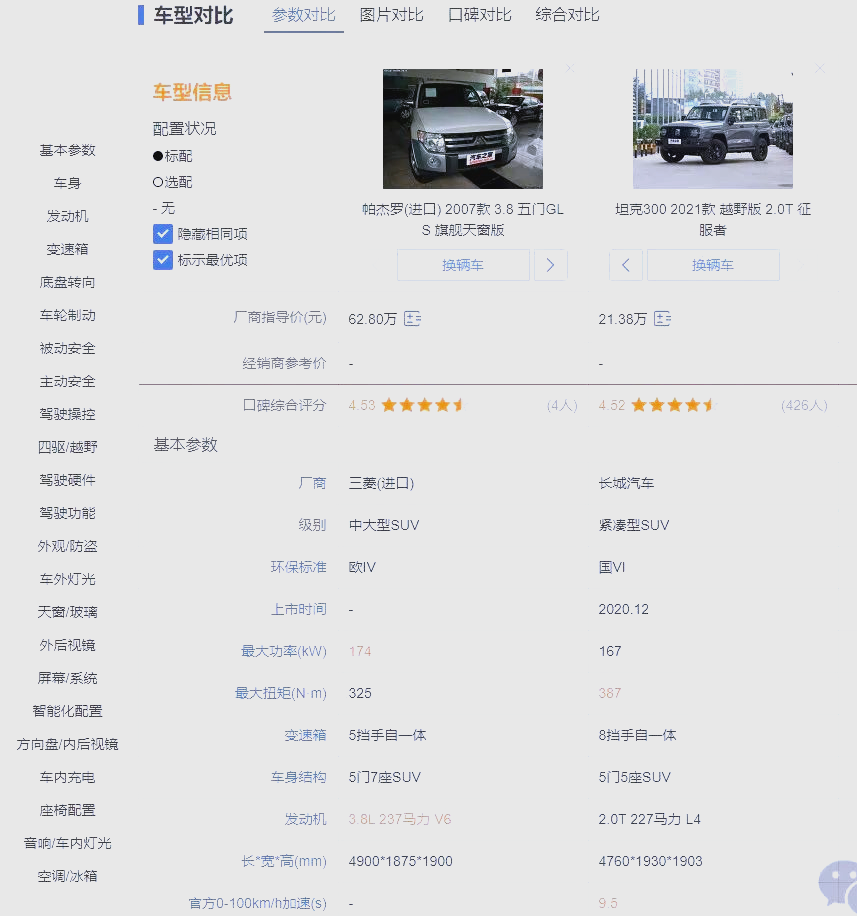Select the 参数对比 tab
This screenshot has width=857, height=916.
(304, 15)
